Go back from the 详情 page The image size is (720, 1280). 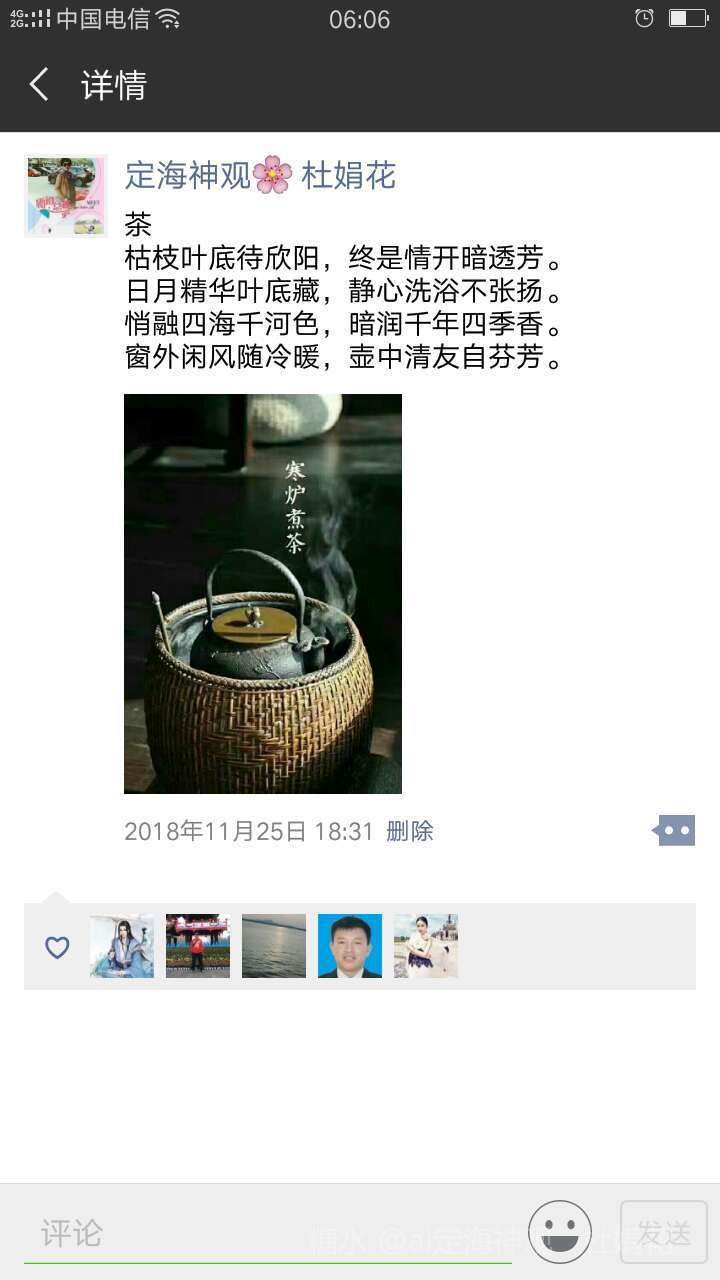tap(40, 85)
